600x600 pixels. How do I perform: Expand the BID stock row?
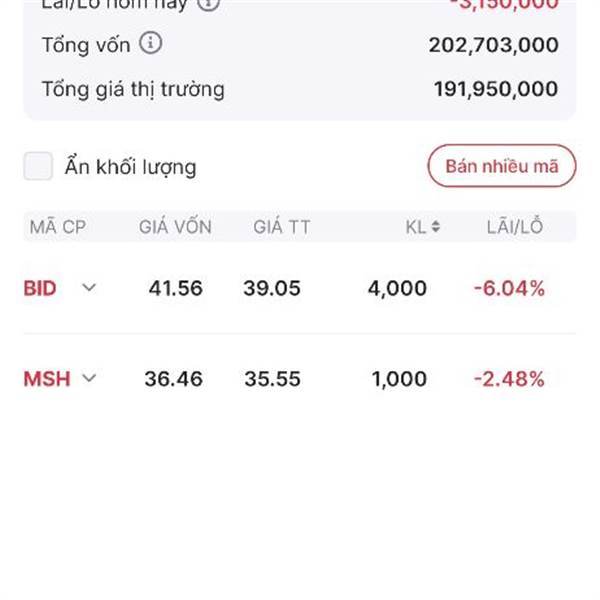[89, 288]
